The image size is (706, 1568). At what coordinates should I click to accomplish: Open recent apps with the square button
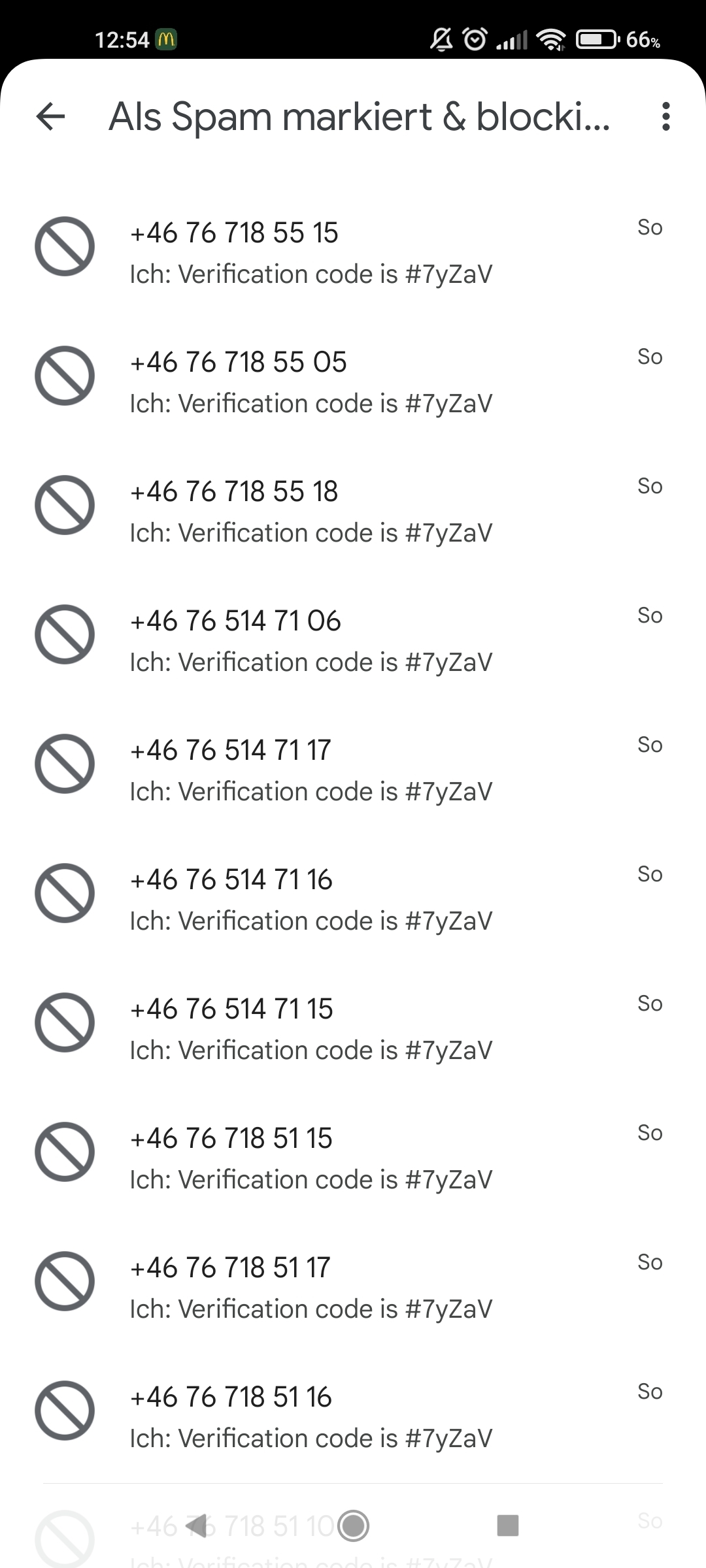(508, 1526)
